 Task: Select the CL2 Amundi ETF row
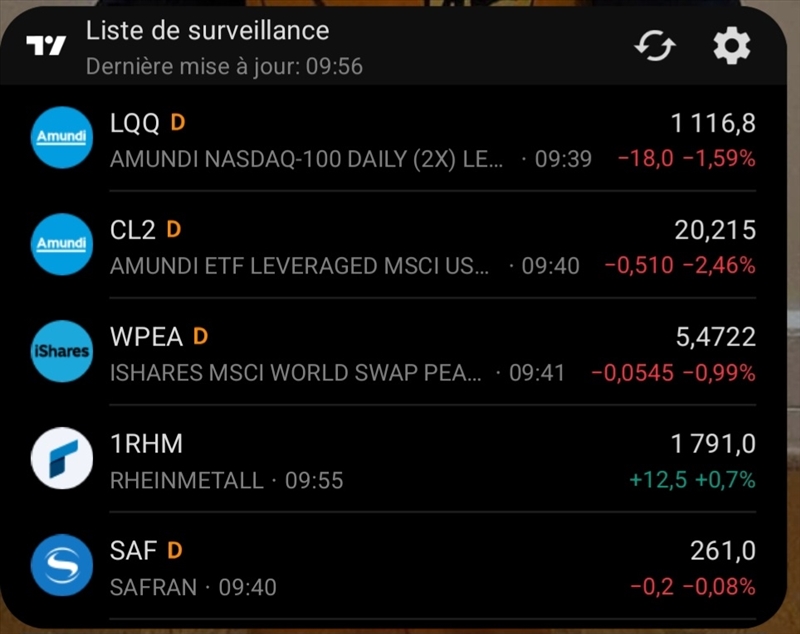pos(400,246)
